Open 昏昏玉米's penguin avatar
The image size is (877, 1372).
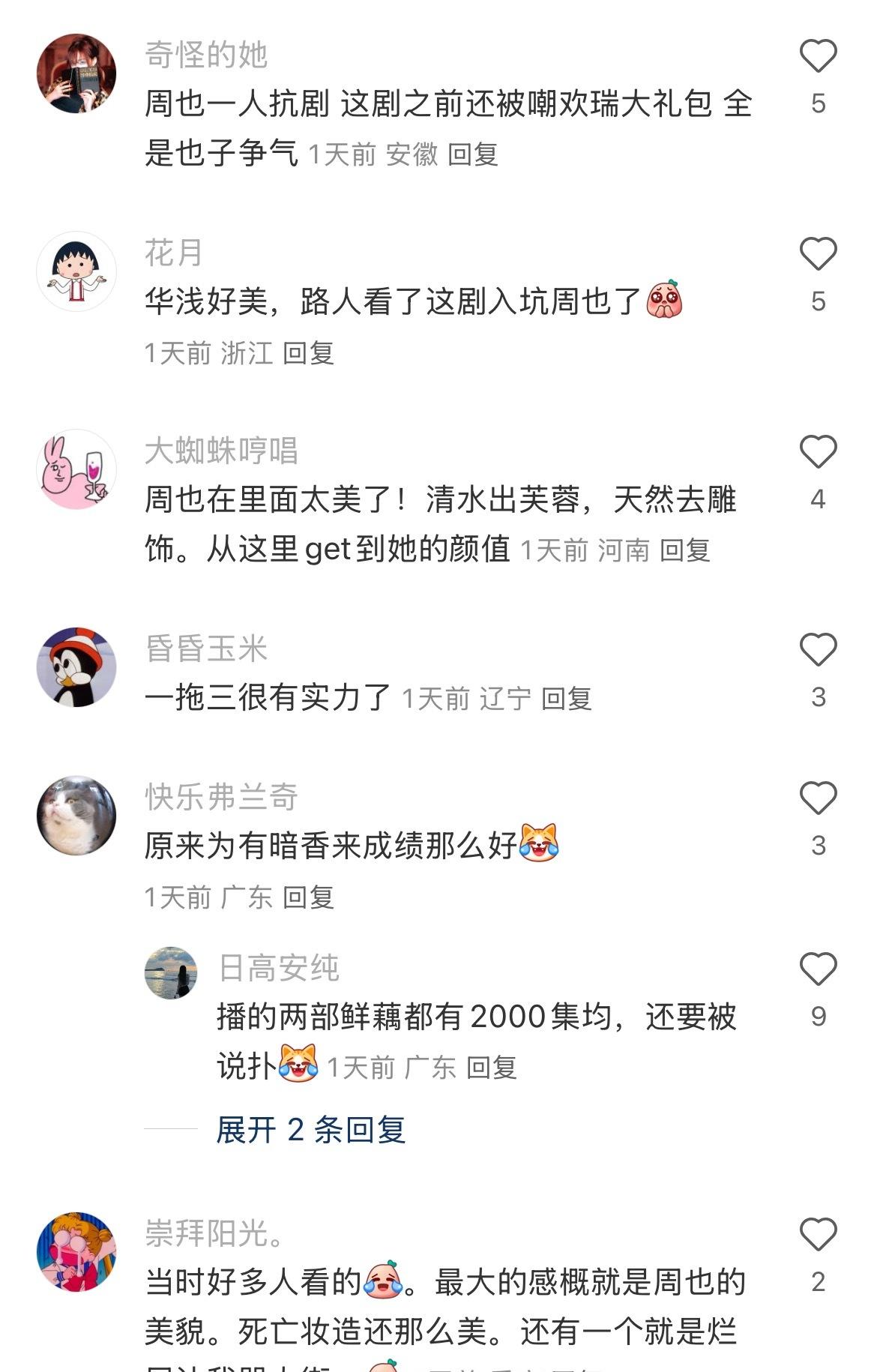pos(76,667)
